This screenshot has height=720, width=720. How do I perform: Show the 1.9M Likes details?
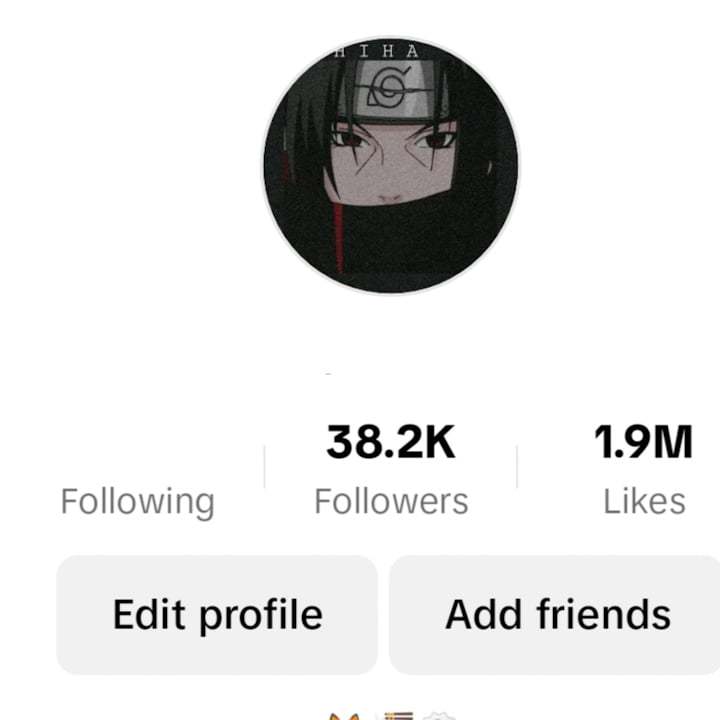pos(644,470)
